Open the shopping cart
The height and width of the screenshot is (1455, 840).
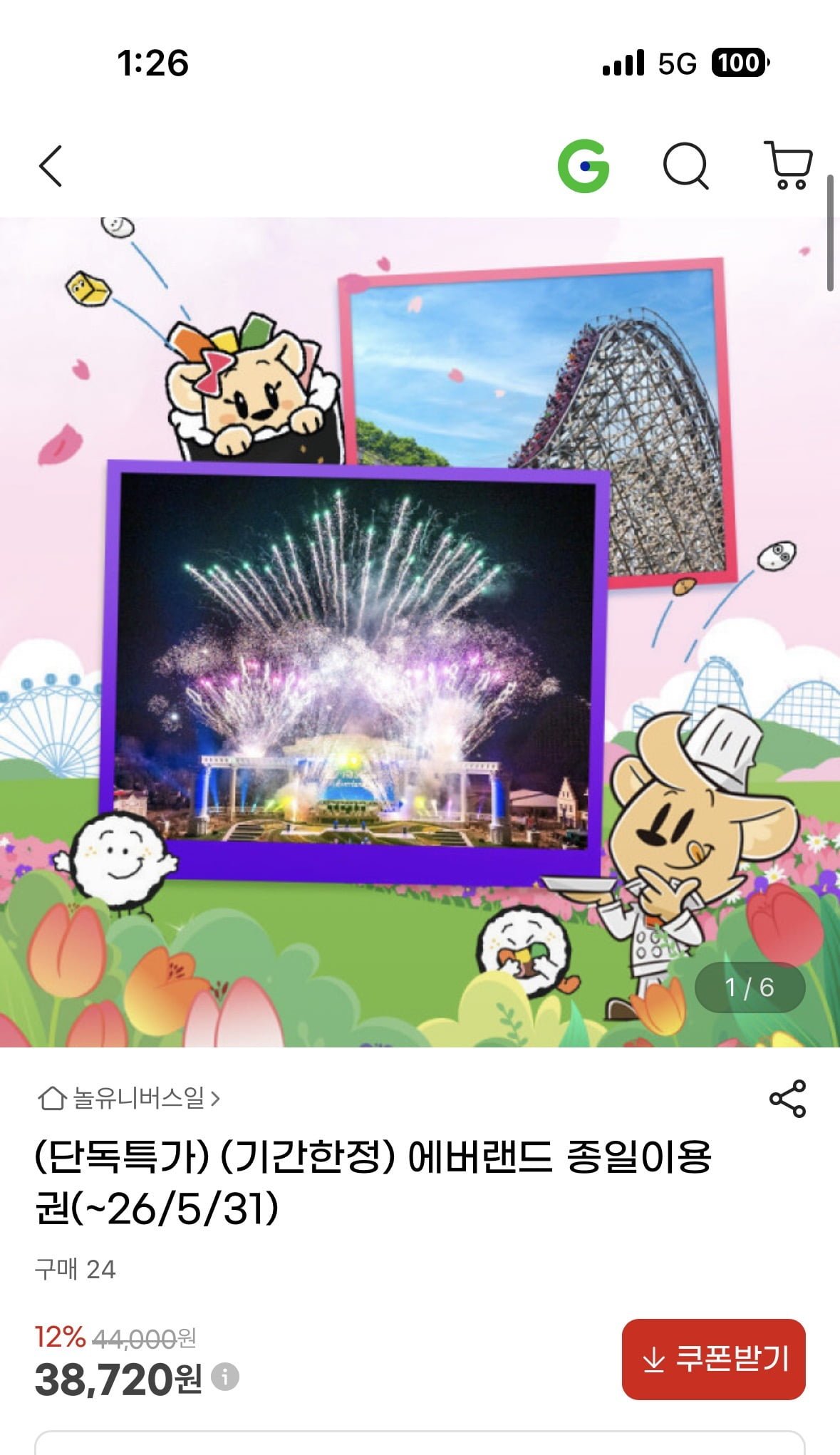pyautogui.click(x=789, y=165)
